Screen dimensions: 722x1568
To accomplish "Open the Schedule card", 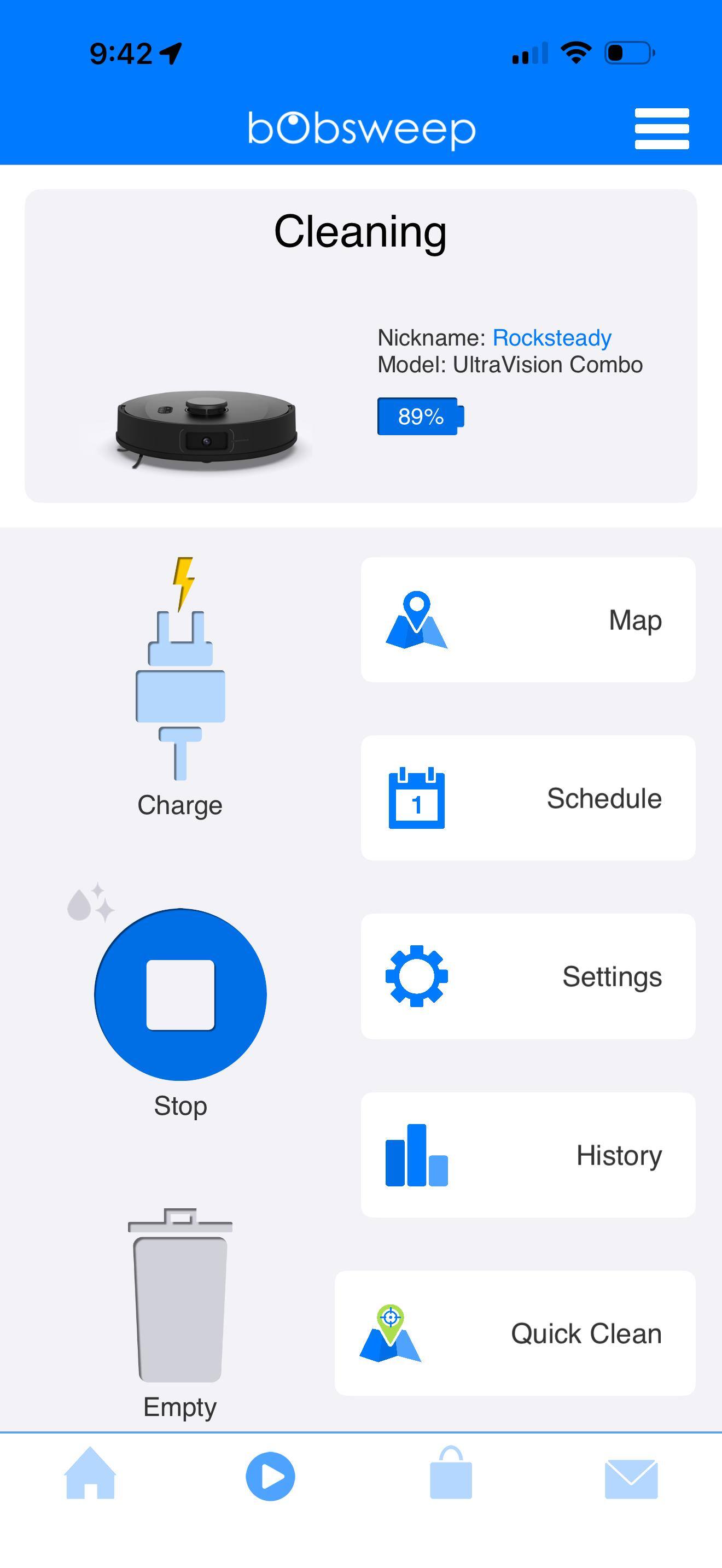I will coord(528,797).
